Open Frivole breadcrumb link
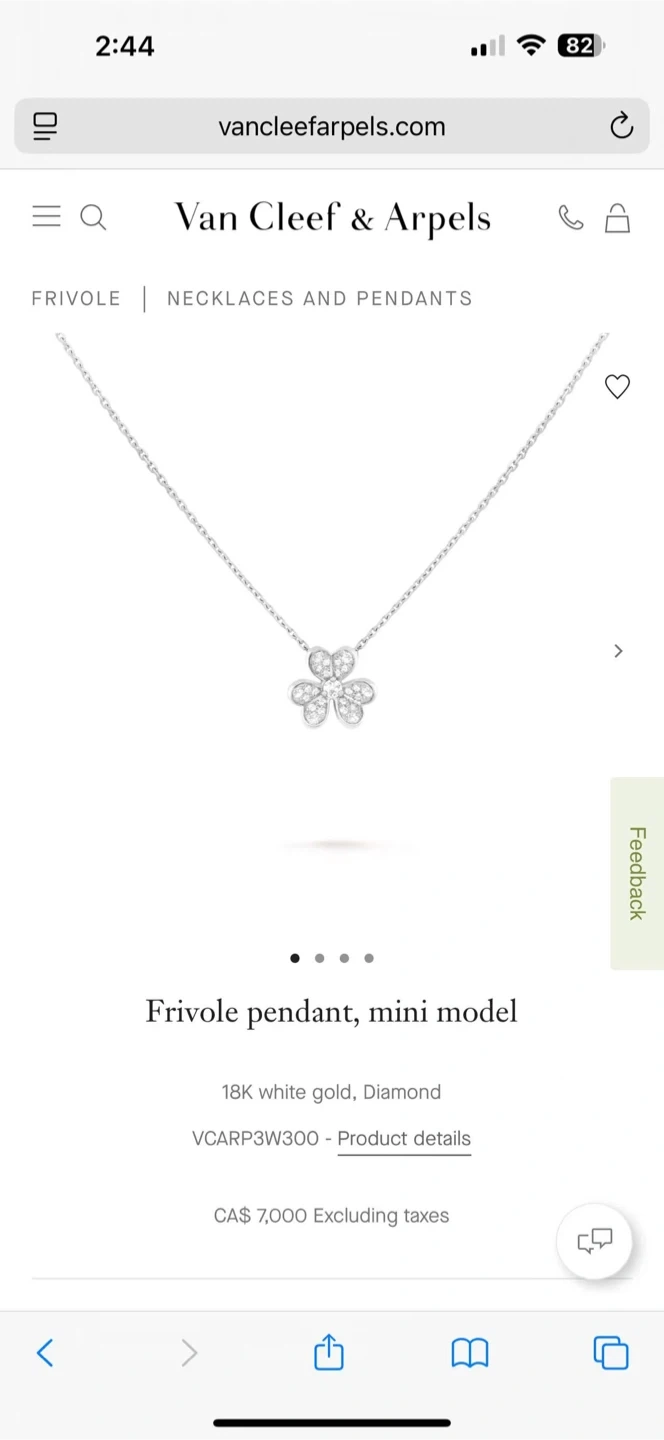 [x=76, y=298]
